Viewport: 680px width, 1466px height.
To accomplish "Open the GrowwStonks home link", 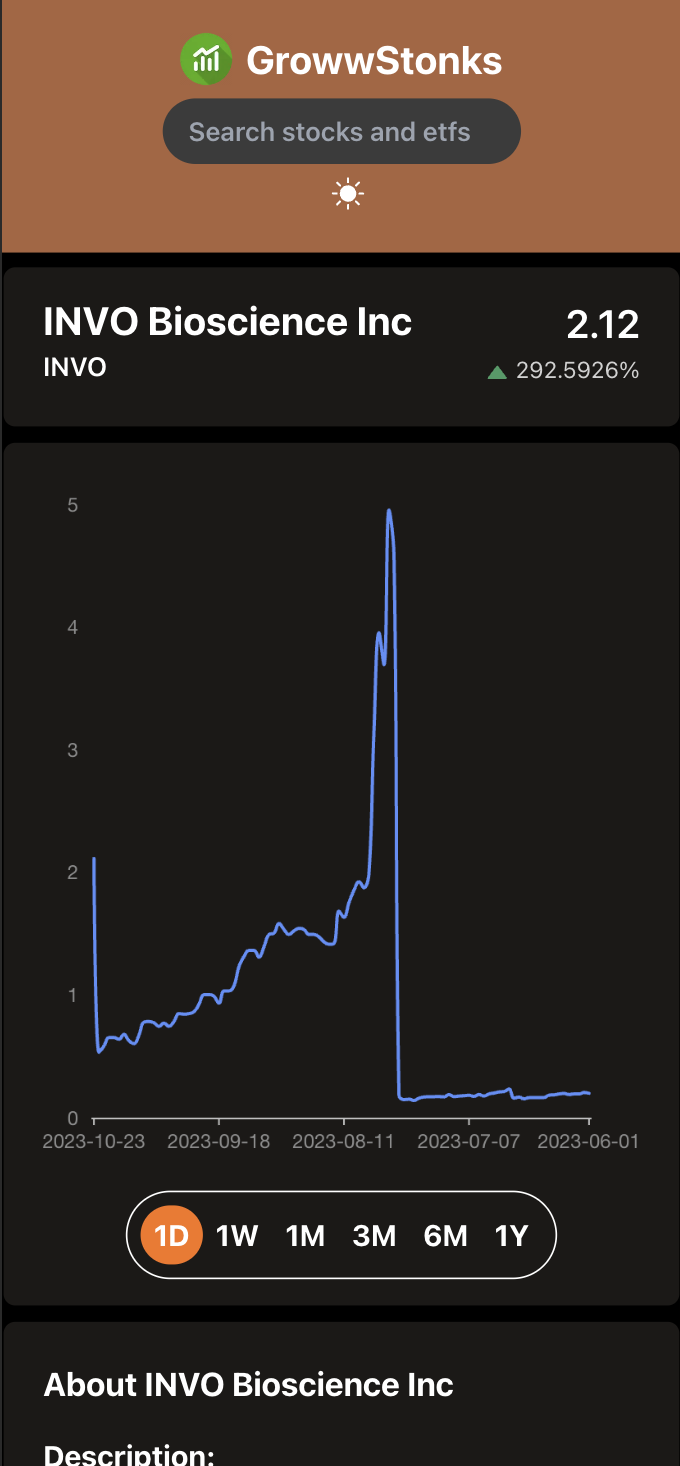I will click(x=341, y=61).
